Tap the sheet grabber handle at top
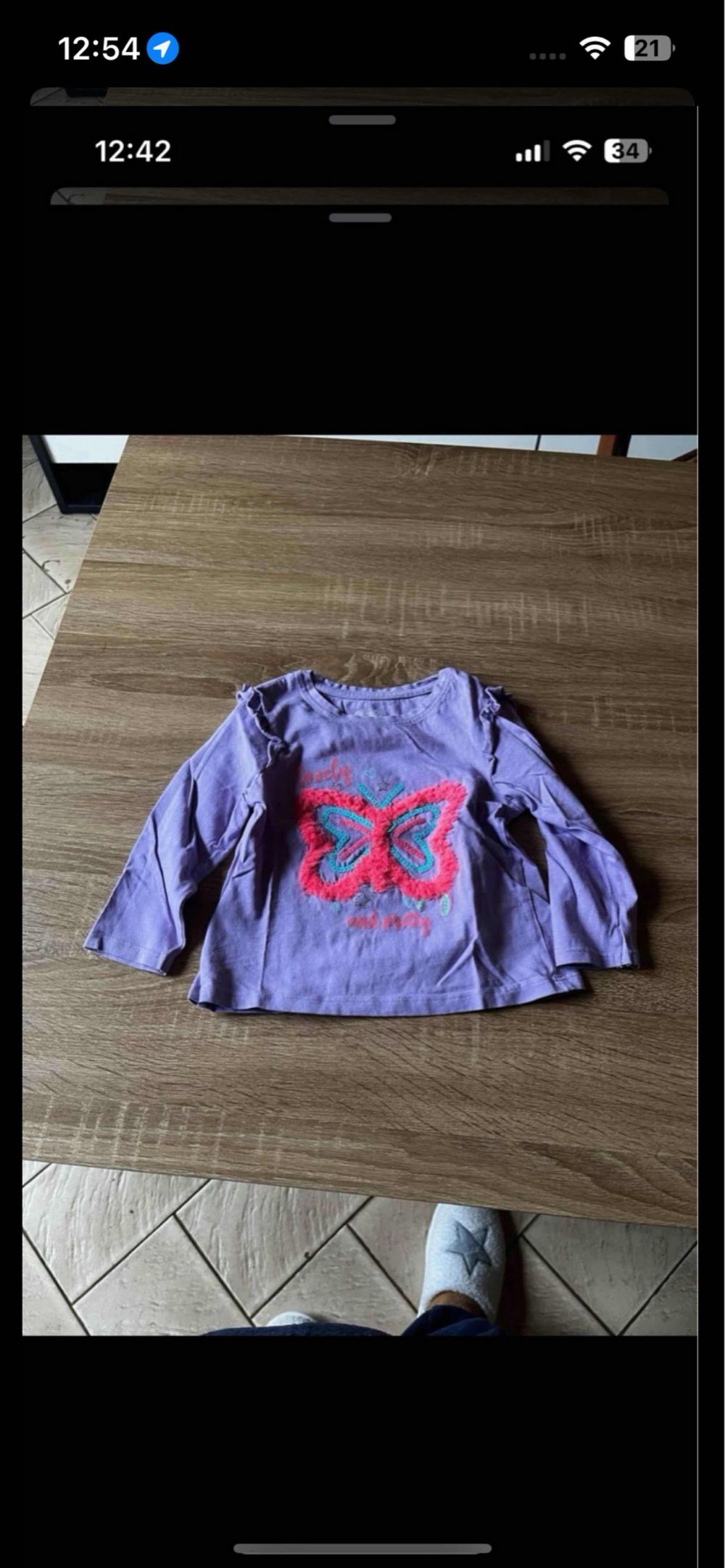Image resolution: width=725 pixels, height=1568 pixels. pos(362,120)
